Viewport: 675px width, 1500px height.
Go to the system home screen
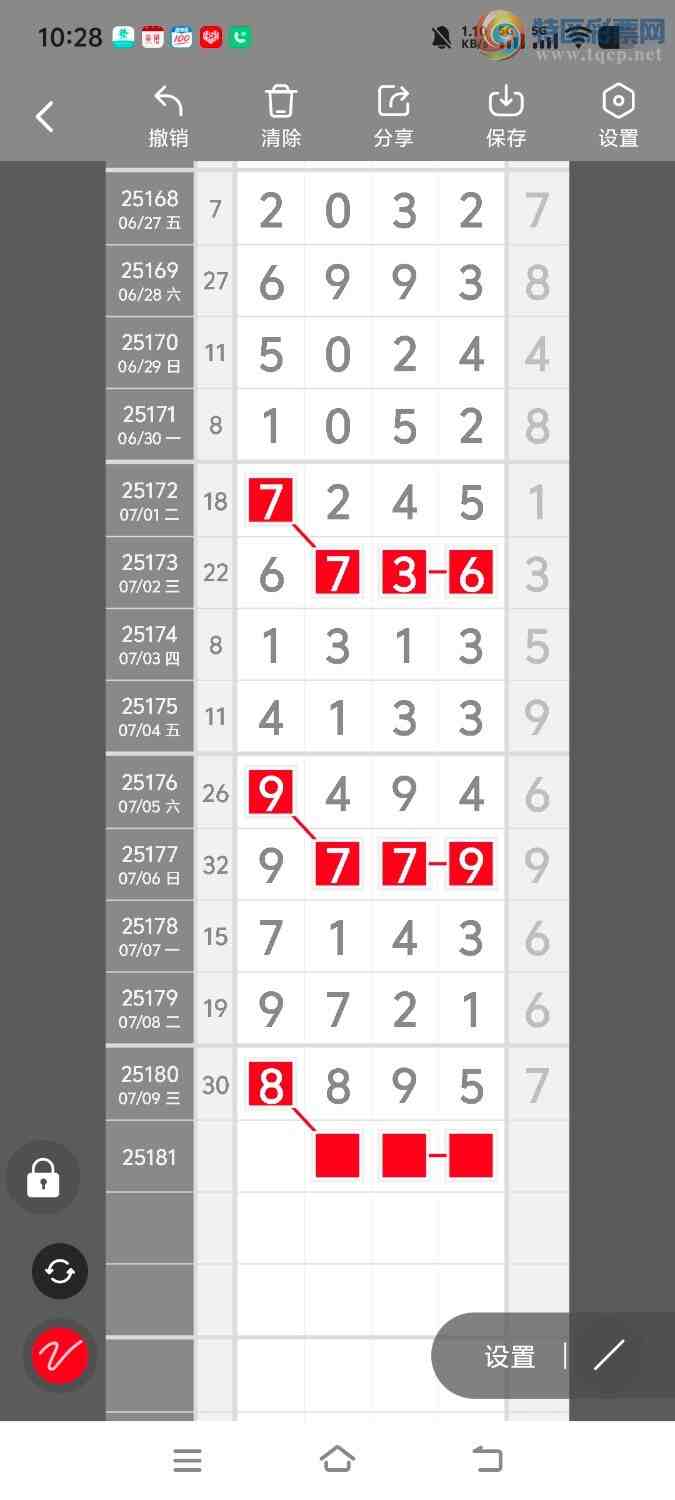(x=337, y=1459)
